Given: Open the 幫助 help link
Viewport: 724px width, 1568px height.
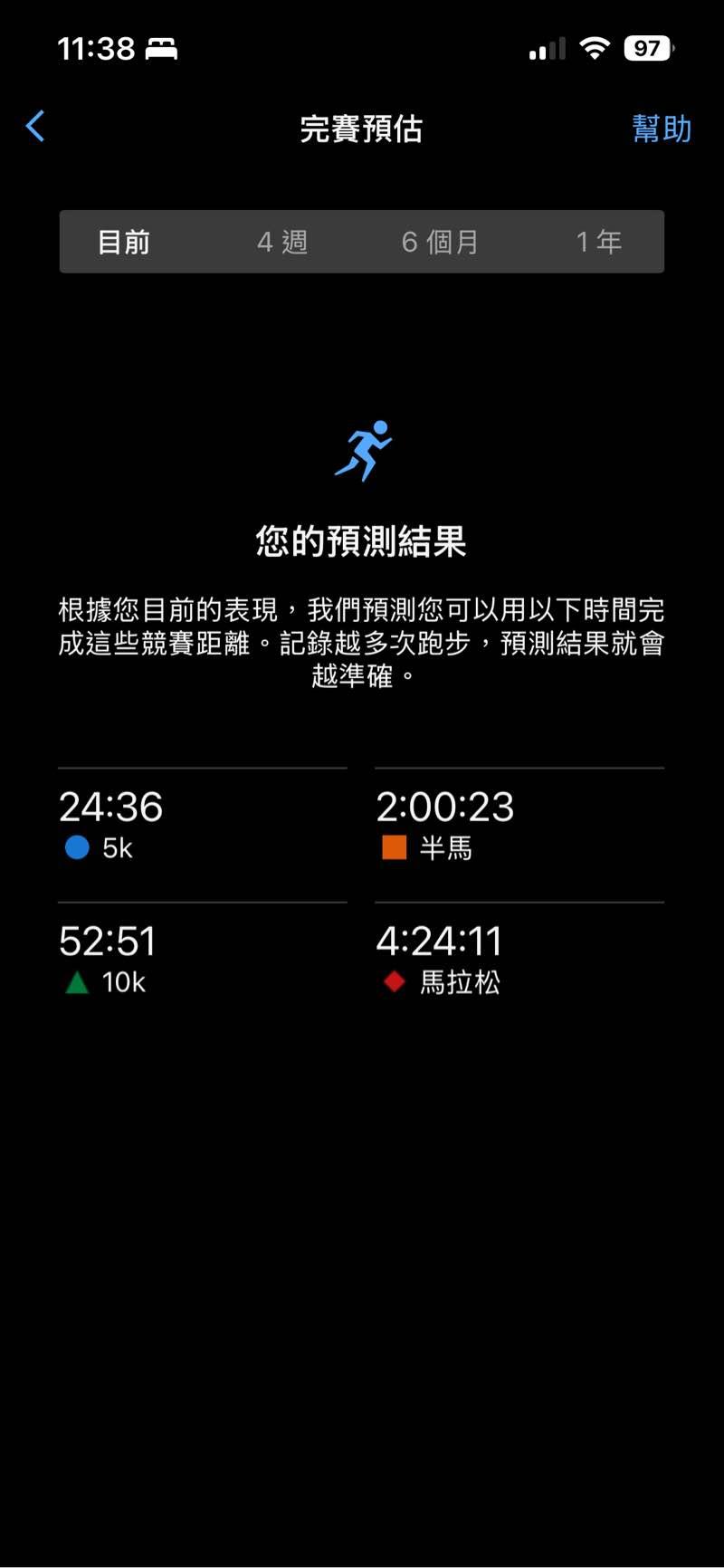Looking at the screenshot, I should pos(662,129).
